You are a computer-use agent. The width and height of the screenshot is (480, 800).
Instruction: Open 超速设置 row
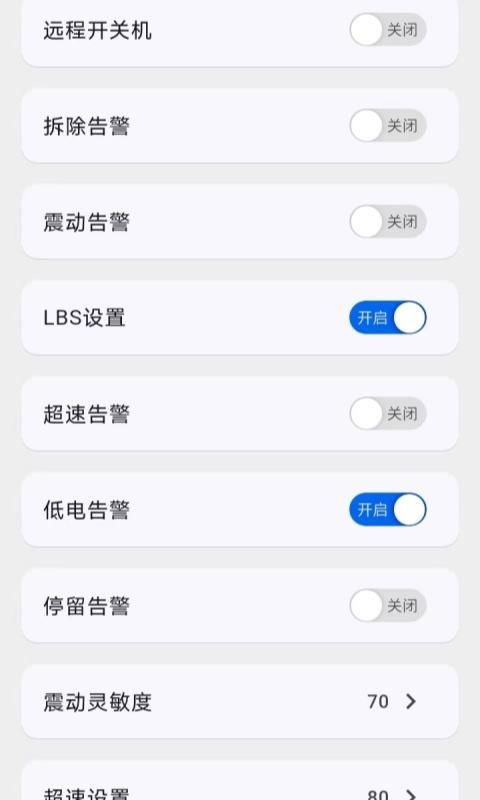tap(240, 781)
